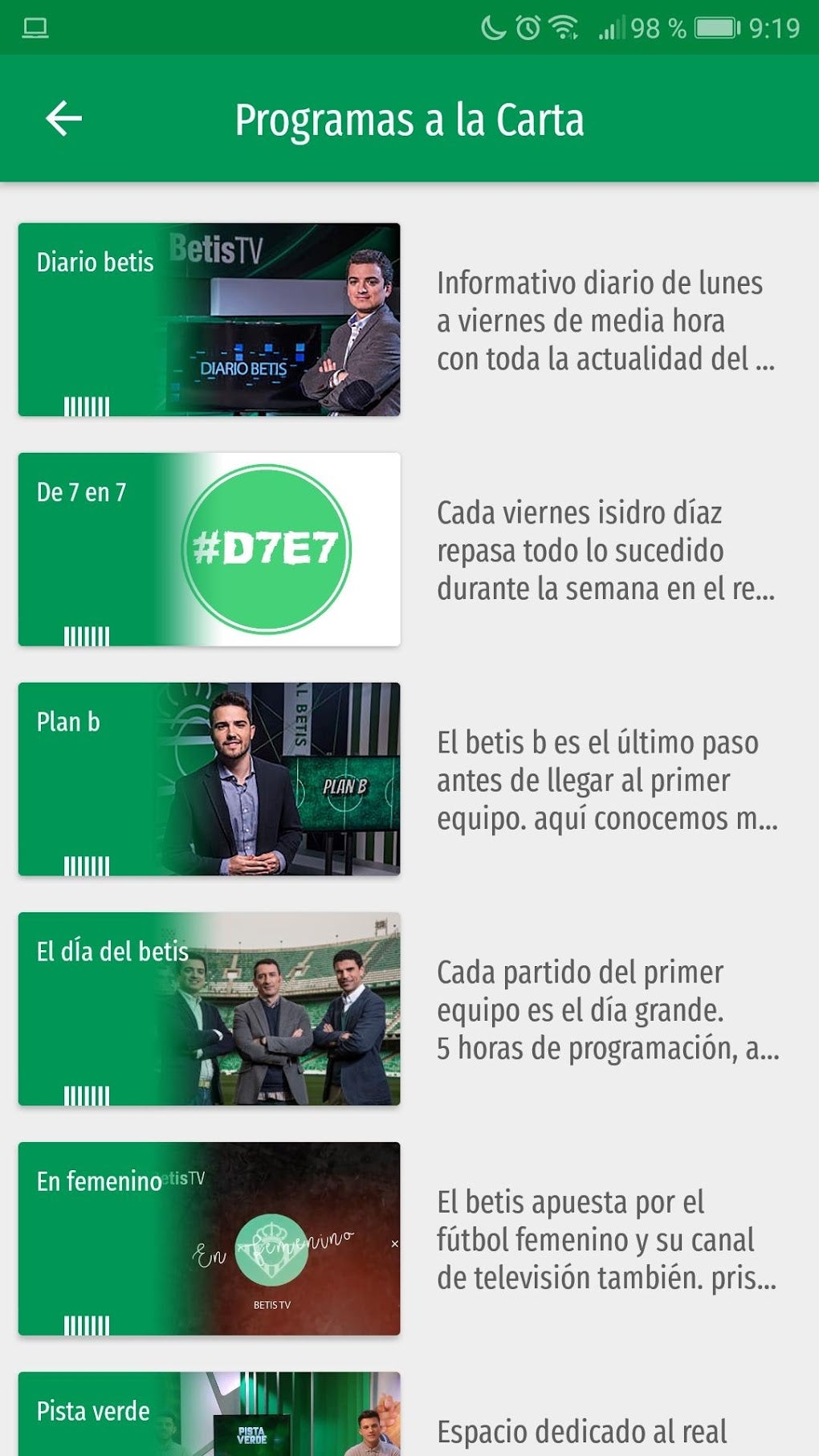Tap the Programas a la Carta title
This screenshot has width=819, height=1456.
click(409, 119)
